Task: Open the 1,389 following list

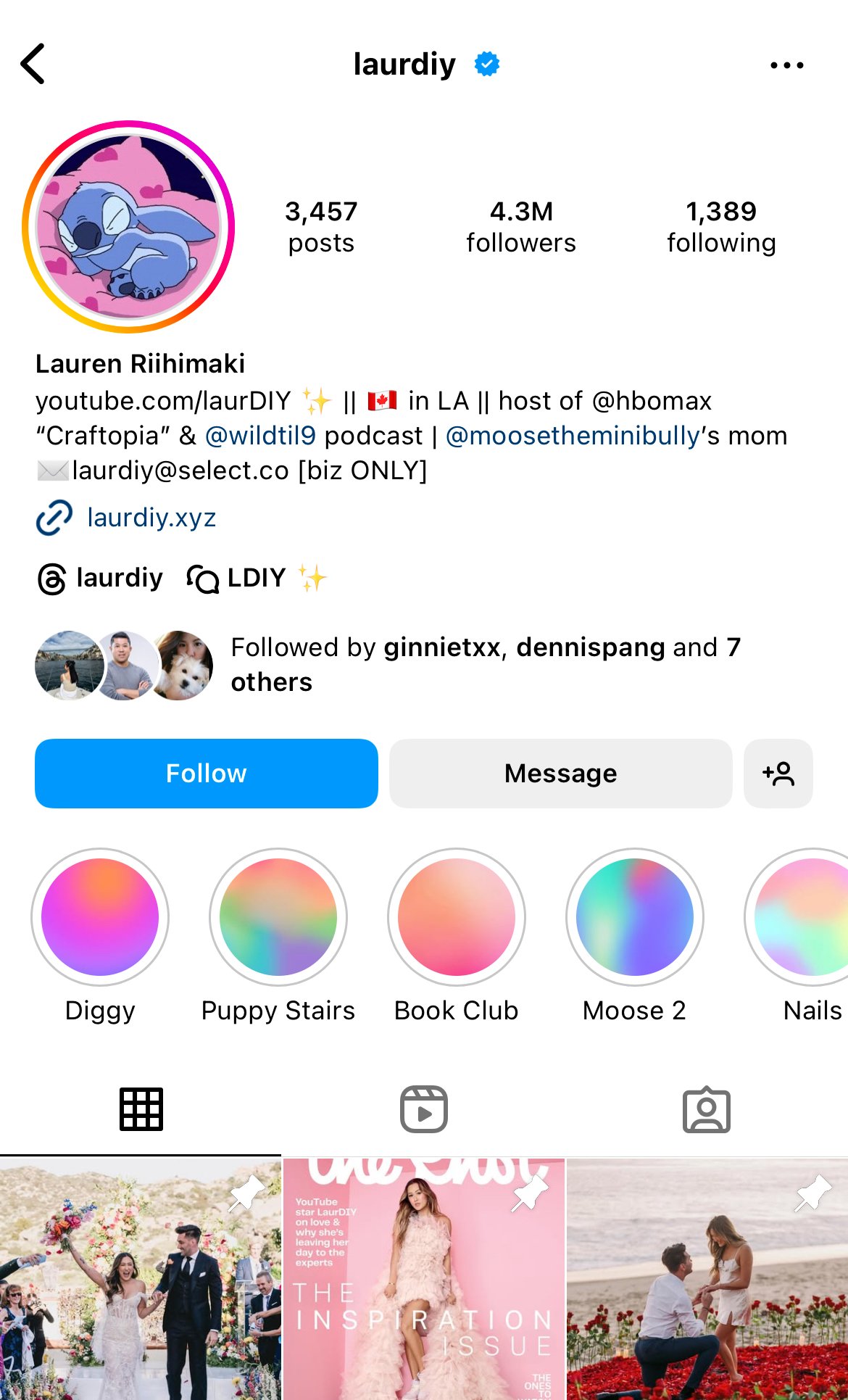Action: point(721,227)
